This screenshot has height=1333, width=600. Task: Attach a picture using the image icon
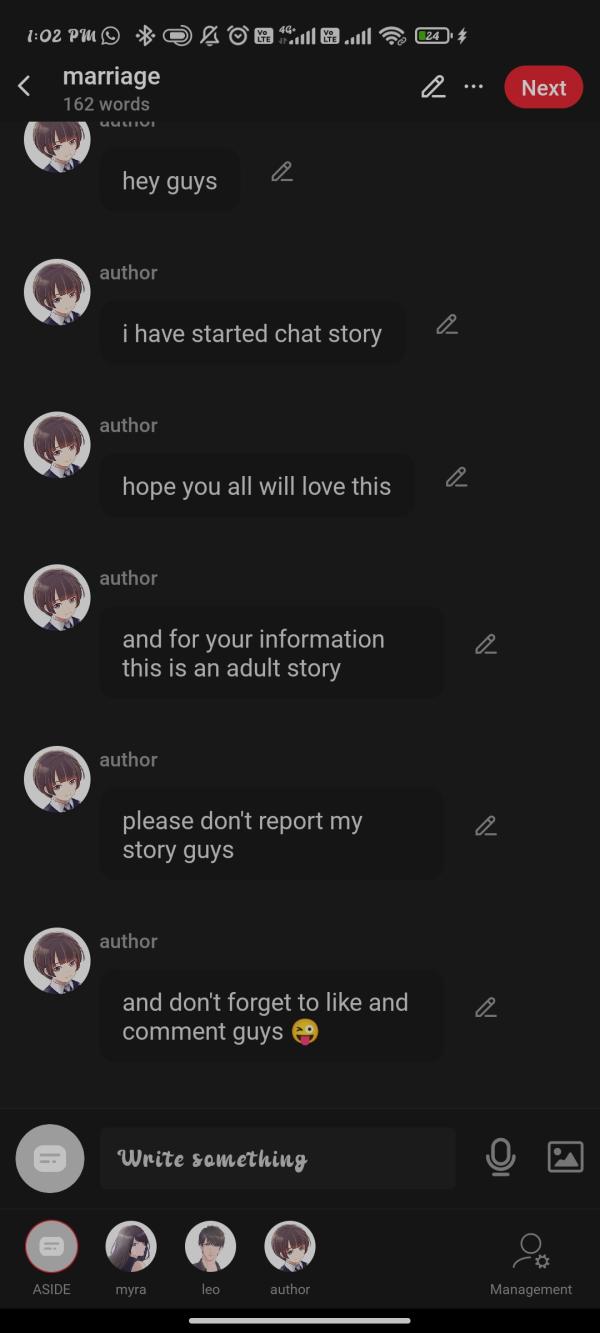point(565,1157)
